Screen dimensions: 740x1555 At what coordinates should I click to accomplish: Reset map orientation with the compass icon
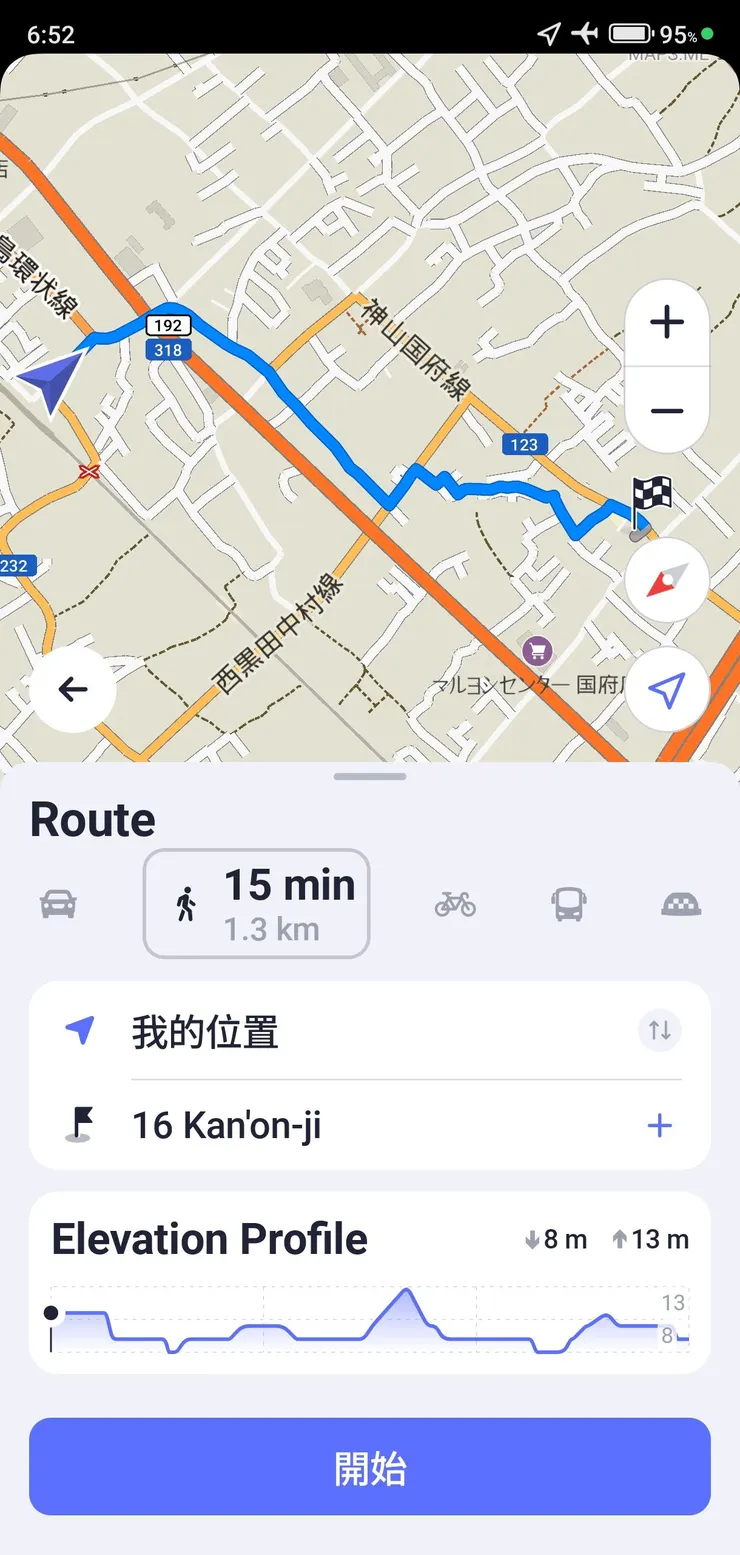tap(666, 580)
